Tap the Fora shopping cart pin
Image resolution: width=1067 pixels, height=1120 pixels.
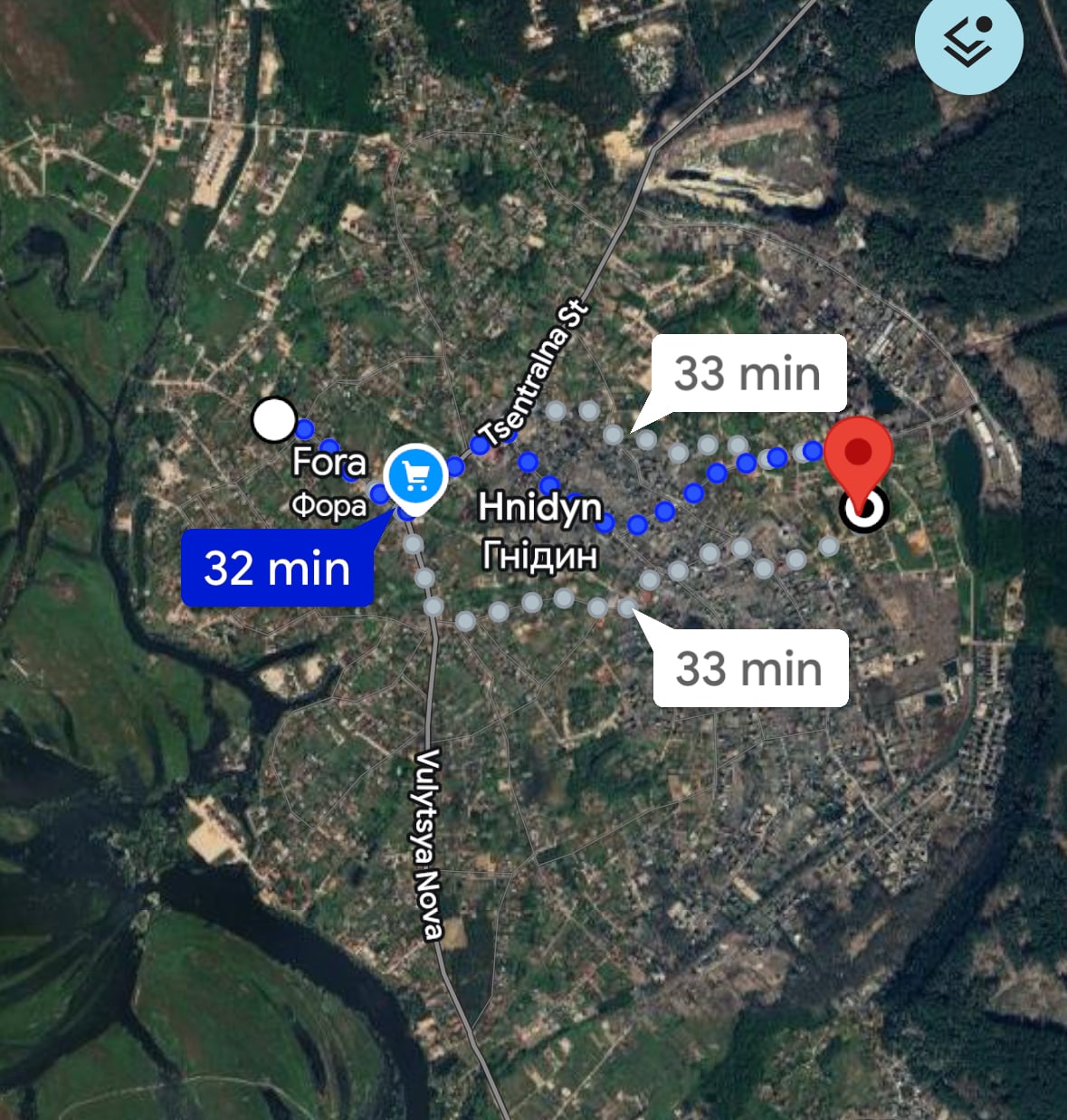point(415,474)
